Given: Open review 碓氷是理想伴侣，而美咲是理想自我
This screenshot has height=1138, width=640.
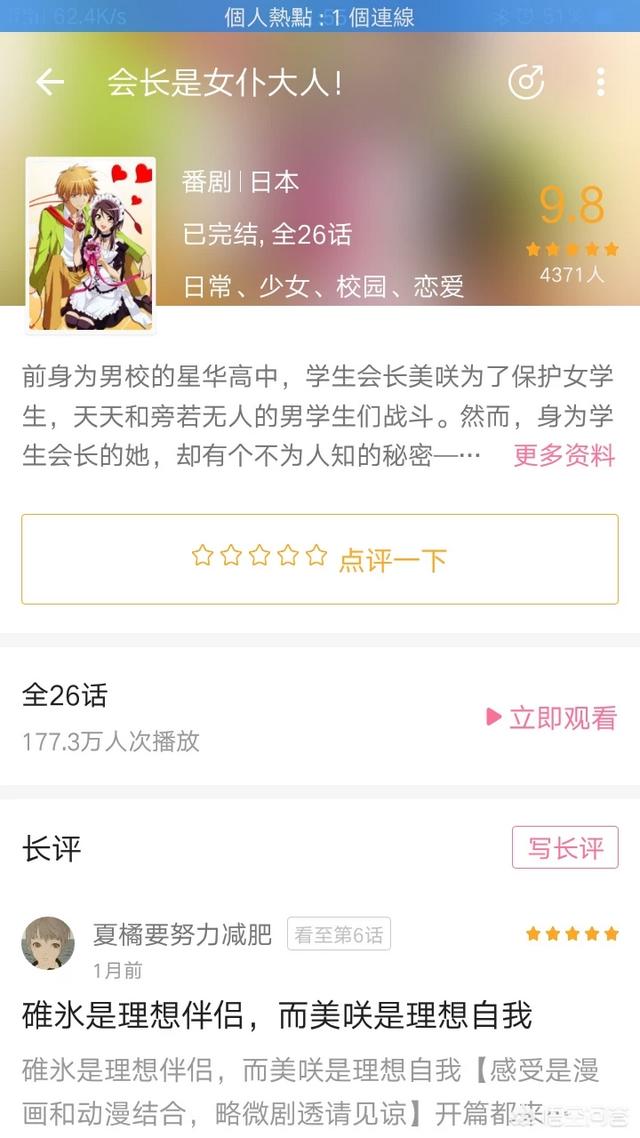Looking at the screenshot, I should coord(277,1015).
